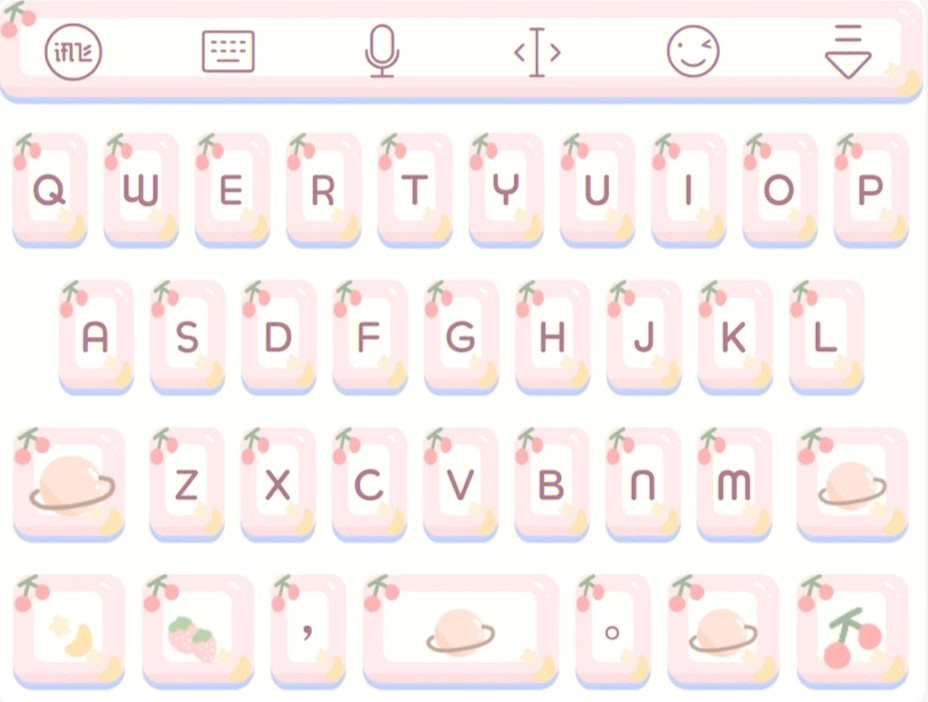Image resolution: width=928 pixels, height=702 pixels.
Task: Open the text cursor movement tool
Action: tap(537, 52)
